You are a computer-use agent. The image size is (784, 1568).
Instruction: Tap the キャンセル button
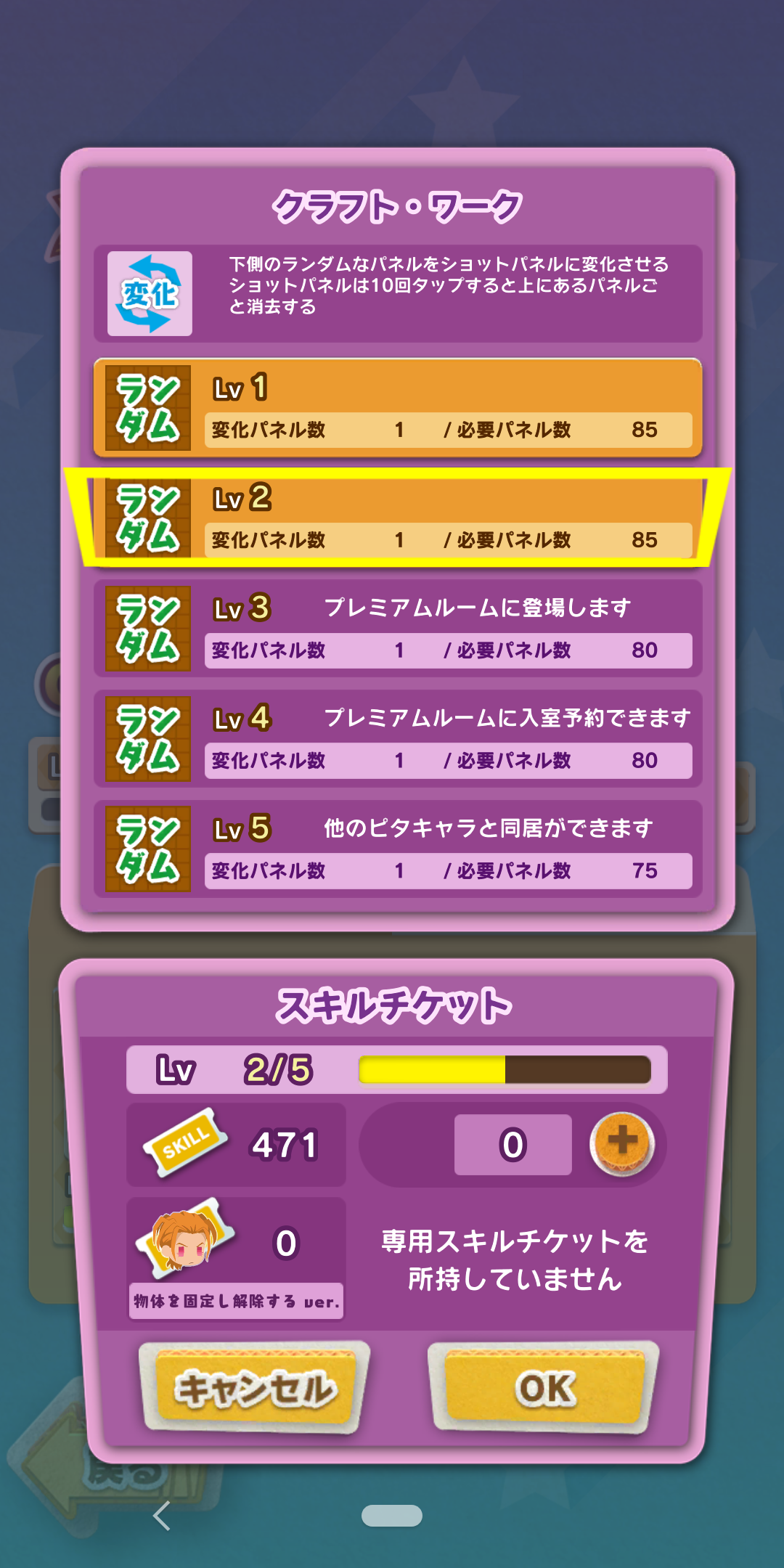pos(256,1387)
